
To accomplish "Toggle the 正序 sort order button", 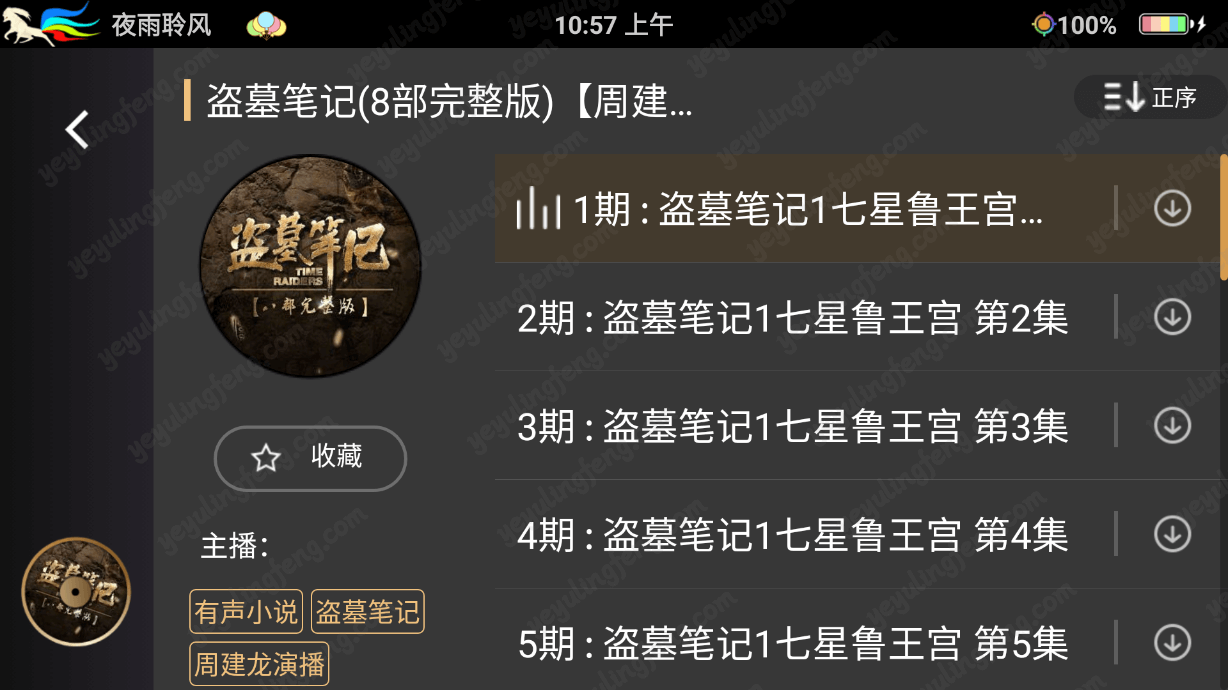I will [x=1150, y=98].
